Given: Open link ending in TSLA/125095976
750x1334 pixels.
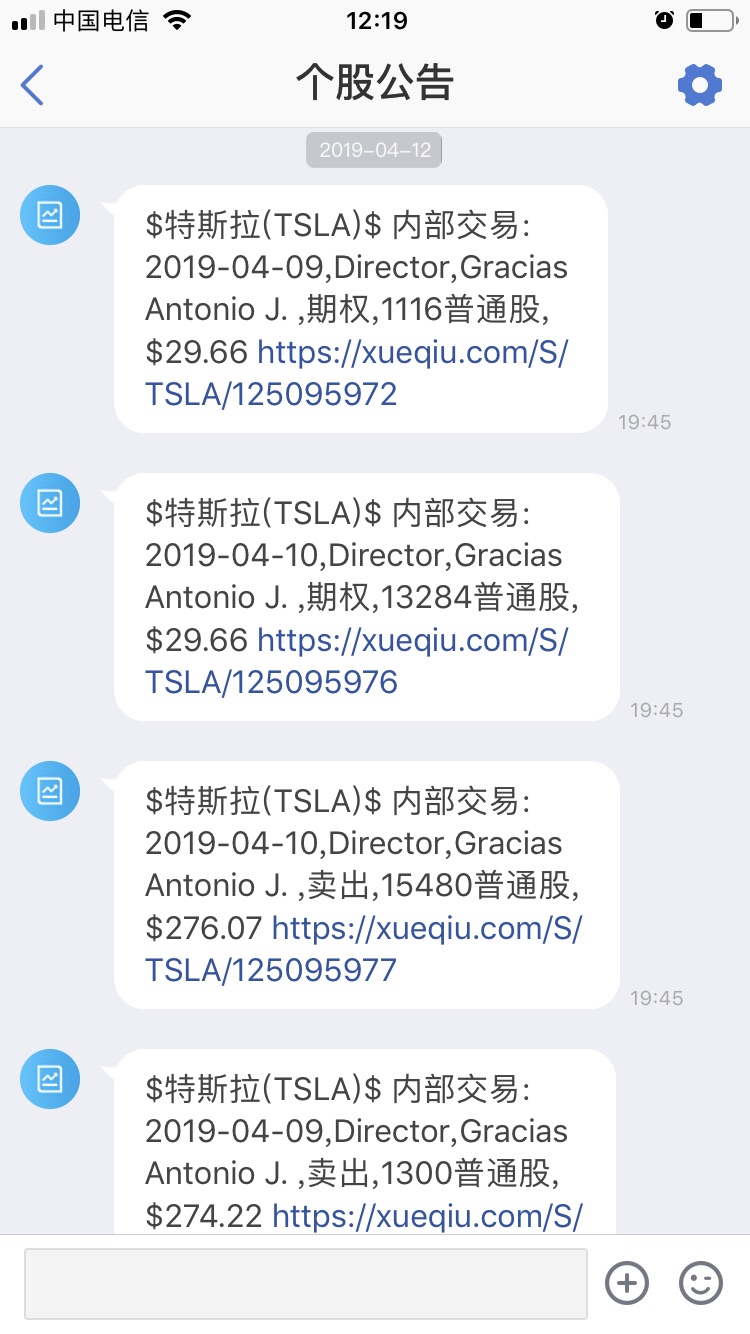Looking at the screenshot, I should click(x=357, y=661).
